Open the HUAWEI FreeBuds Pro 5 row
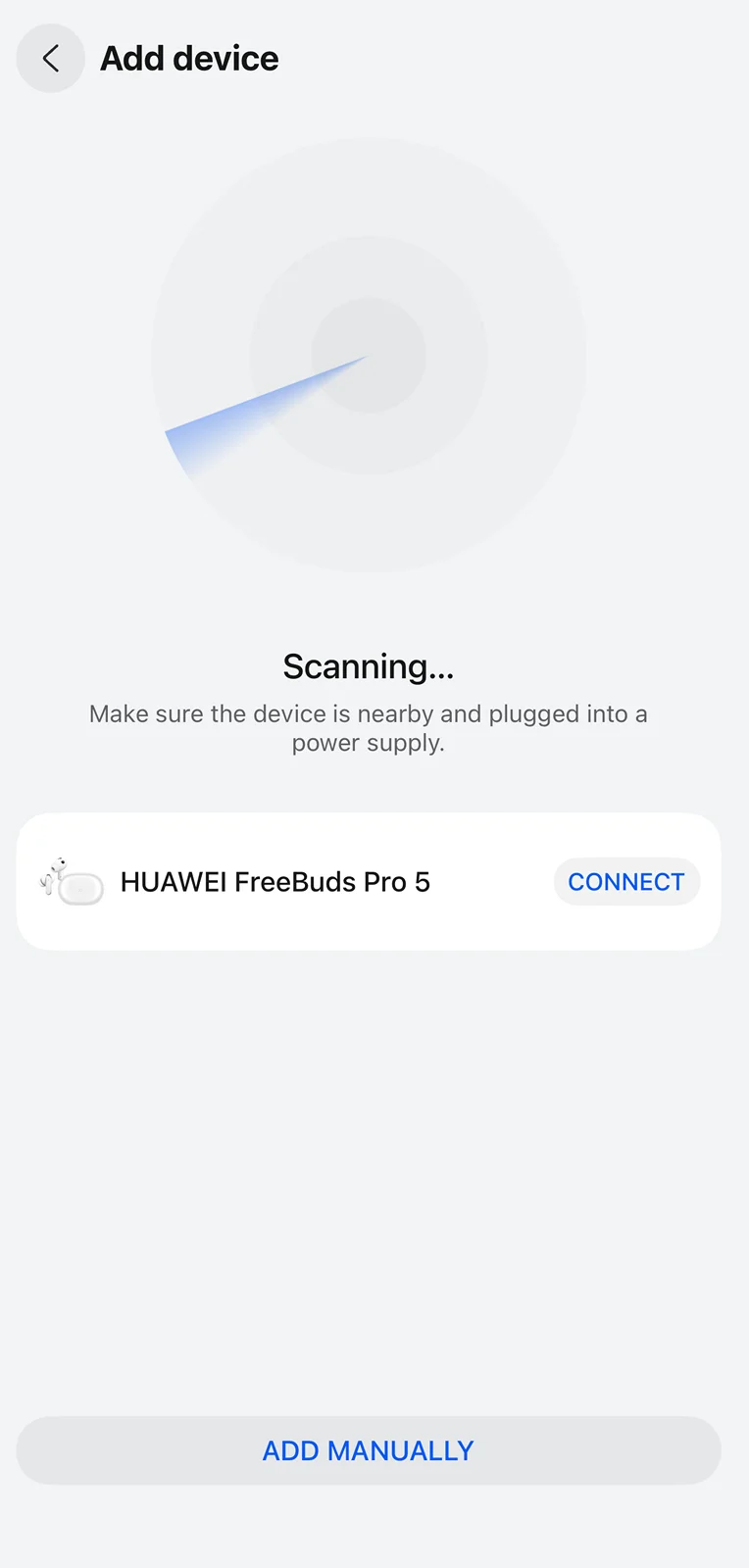Screen dimensions: 749x1568 point(275,882)
